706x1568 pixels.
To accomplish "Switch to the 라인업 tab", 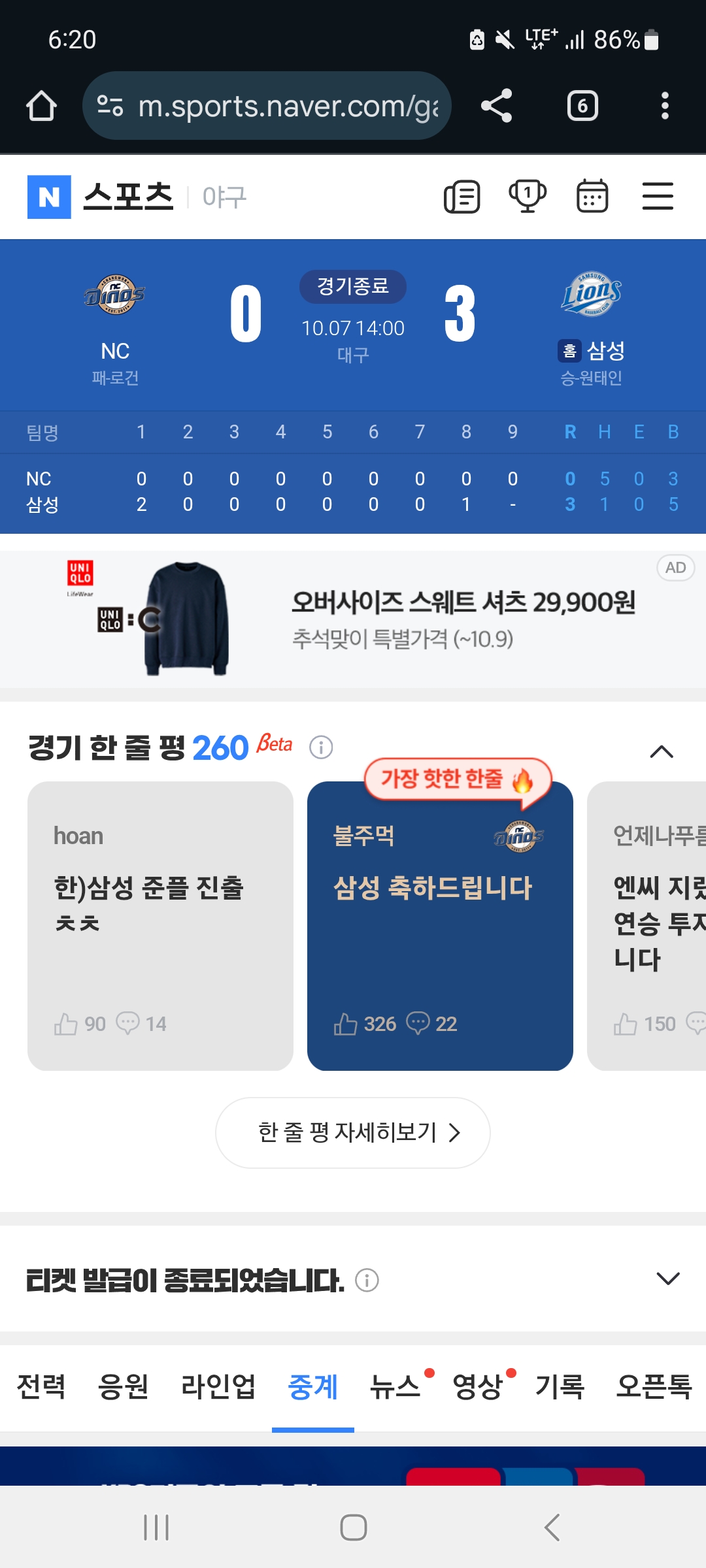I will [218, 1386].
